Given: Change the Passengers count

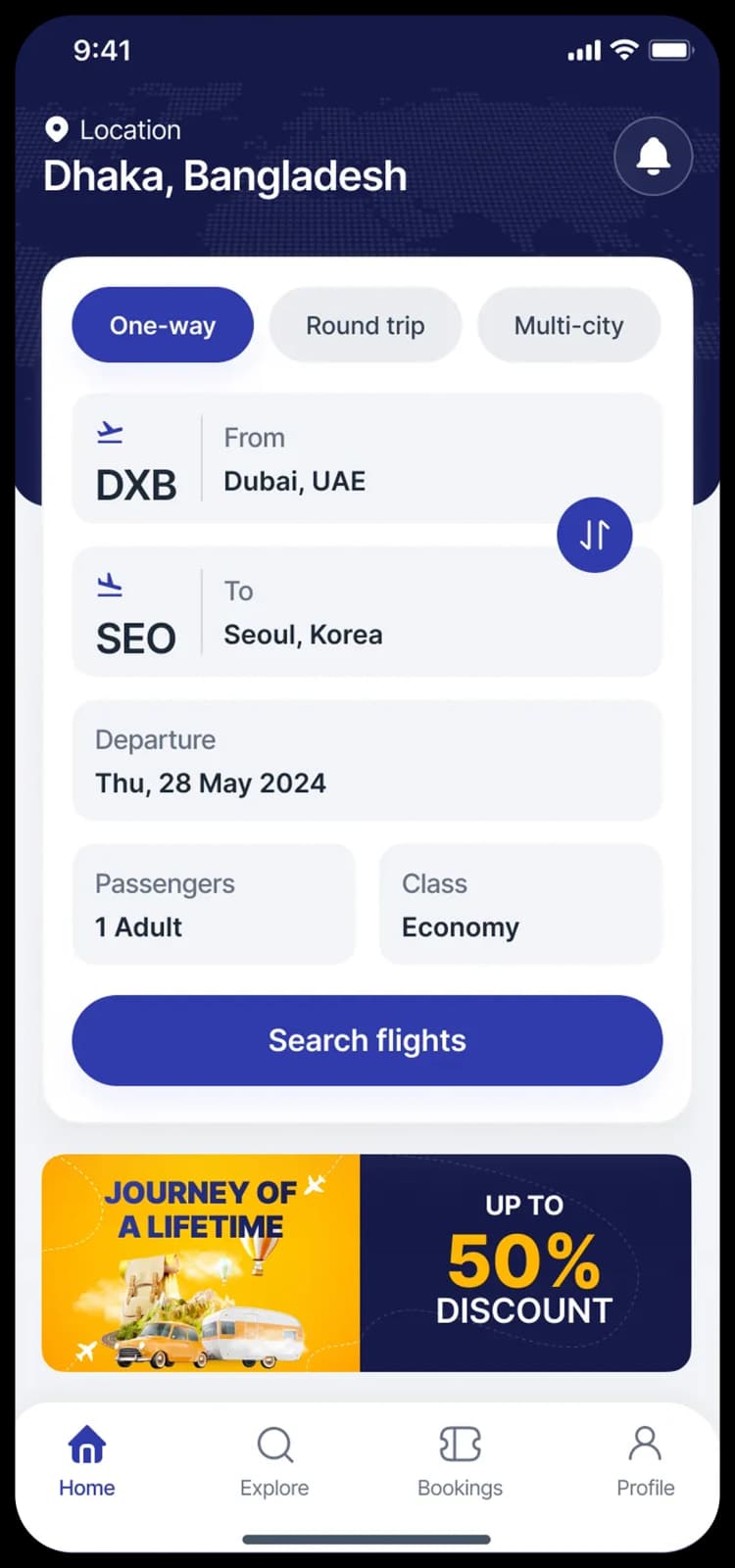Looking at the screenshot, I should pos(214,904).
